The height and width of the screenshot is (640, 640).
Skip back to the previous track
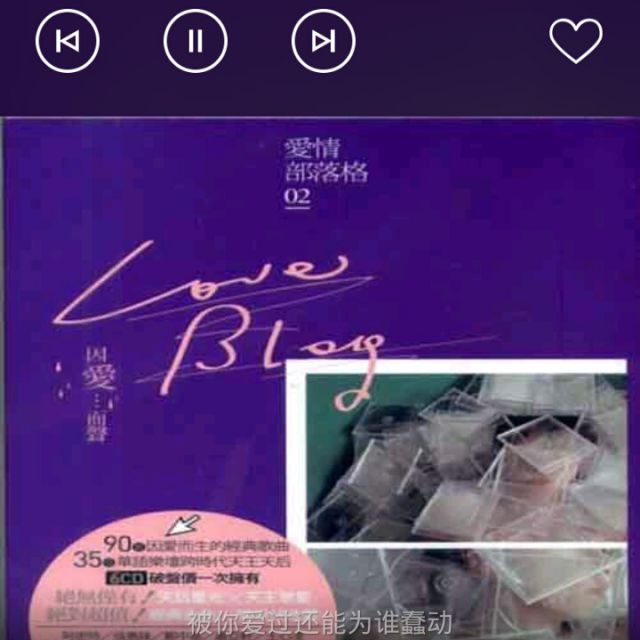(x=68, y=40)
